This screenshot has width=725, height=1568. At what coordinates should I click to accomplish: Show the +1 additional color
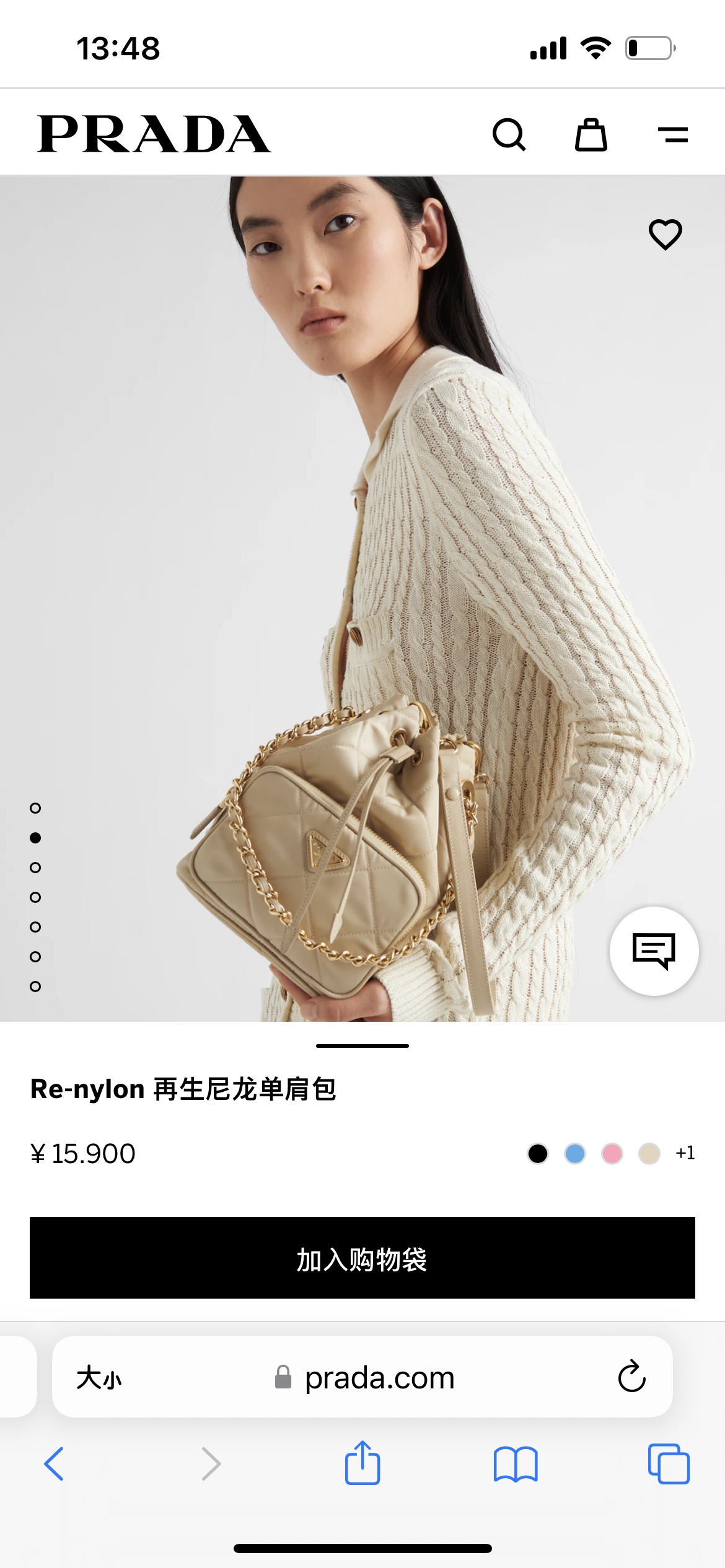pyautogui.click(x=685, y=1153)
